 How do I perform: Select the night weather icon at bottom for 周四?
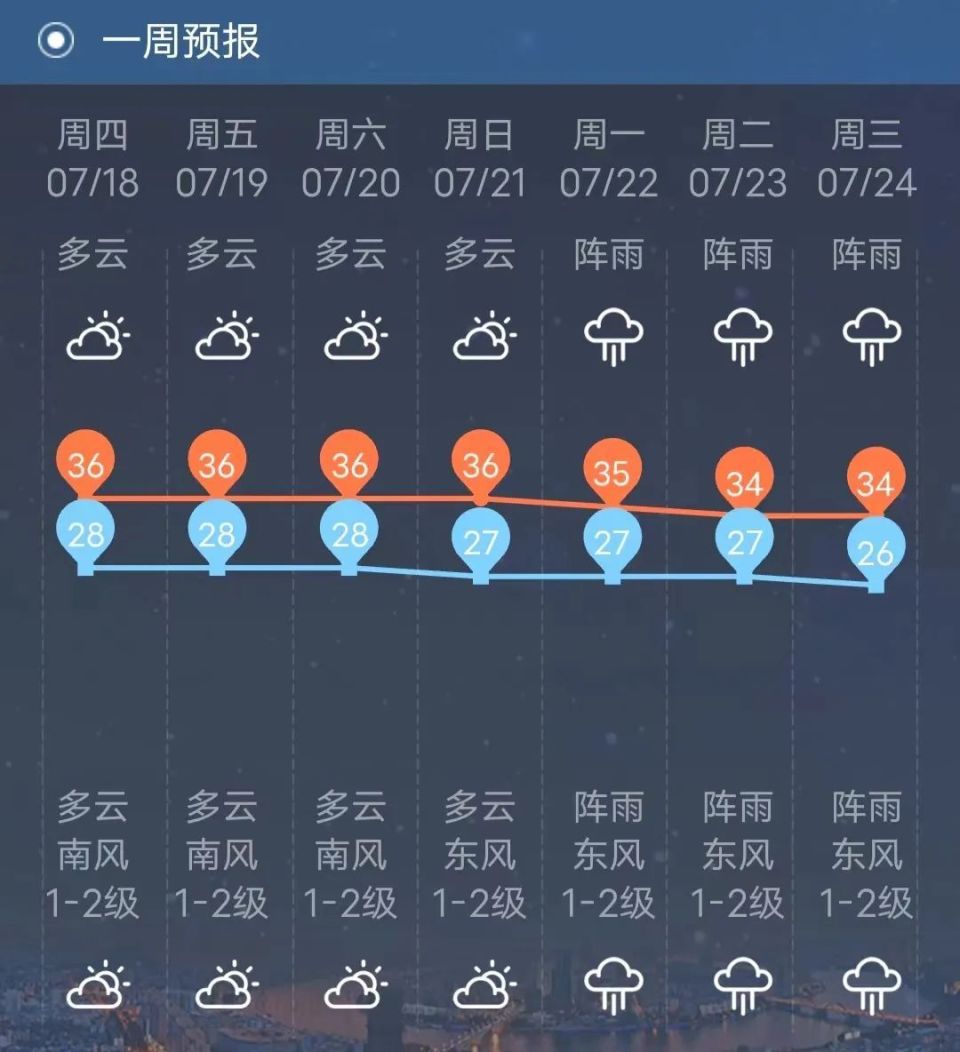click(x=96, y=987)
